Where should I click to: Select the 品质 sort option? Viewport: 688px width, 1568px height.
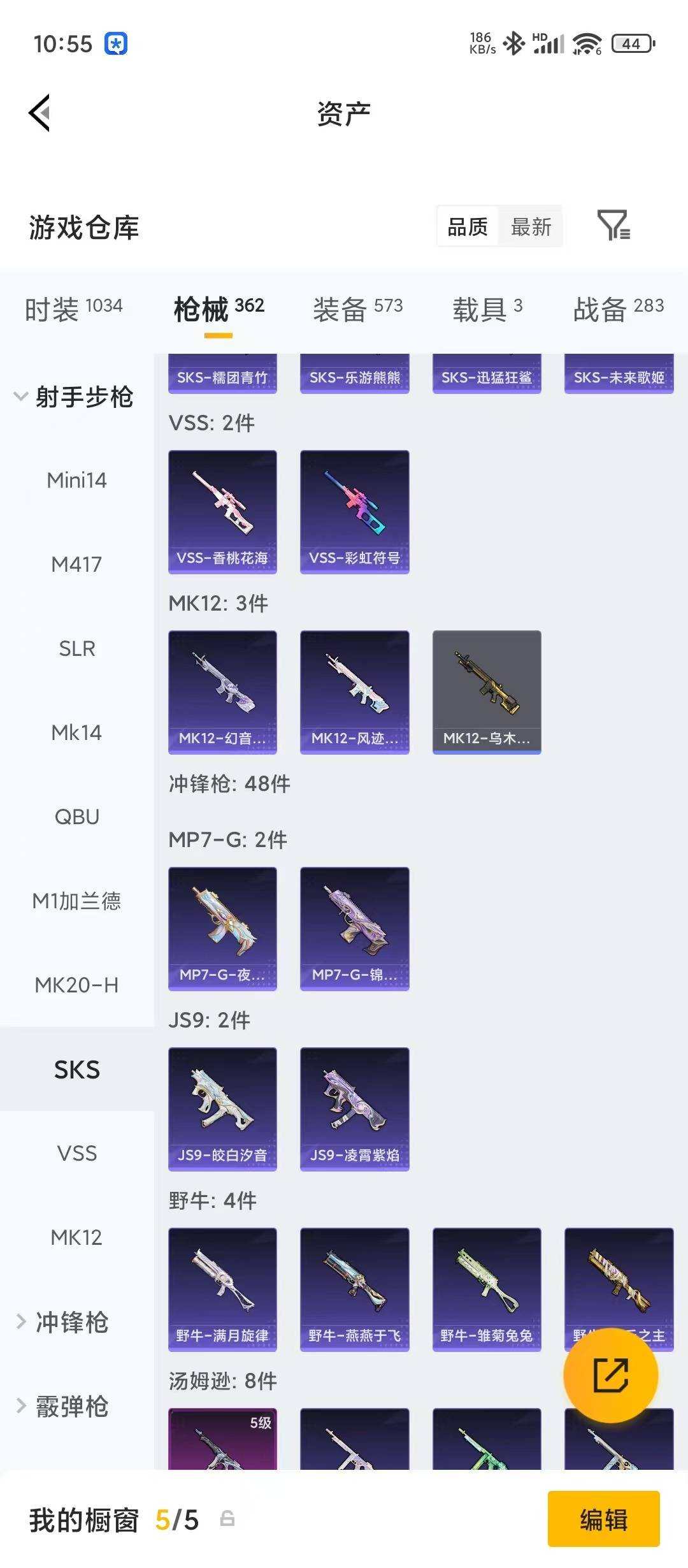(468, 226)
